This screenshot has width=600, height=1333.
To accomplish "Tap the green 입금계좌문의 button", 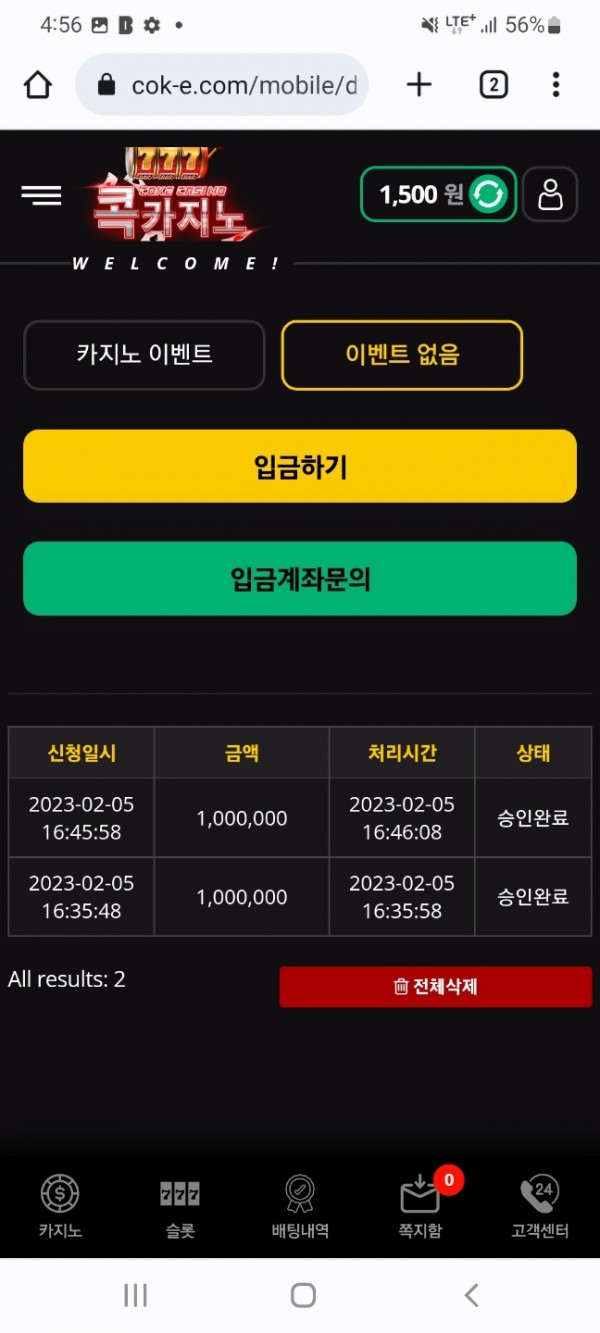I will [x=300, y=578].
